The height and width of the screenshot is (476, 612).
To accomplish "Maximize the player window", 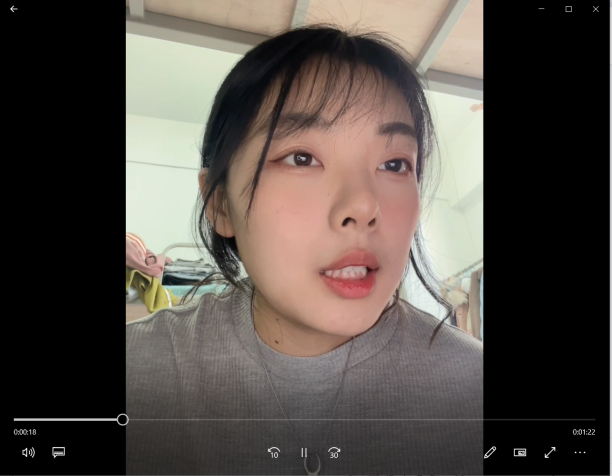I will pos(568,9).
